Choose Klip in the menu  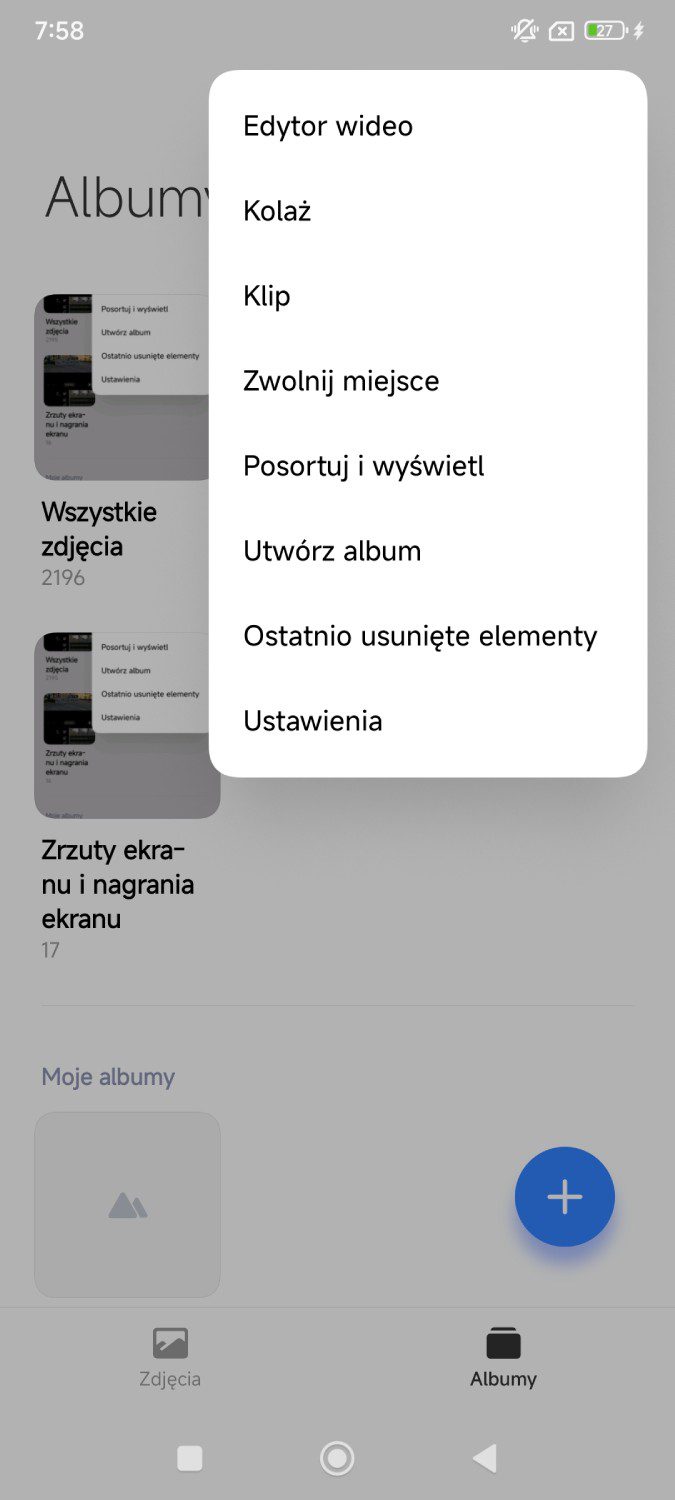coord(428,296)
